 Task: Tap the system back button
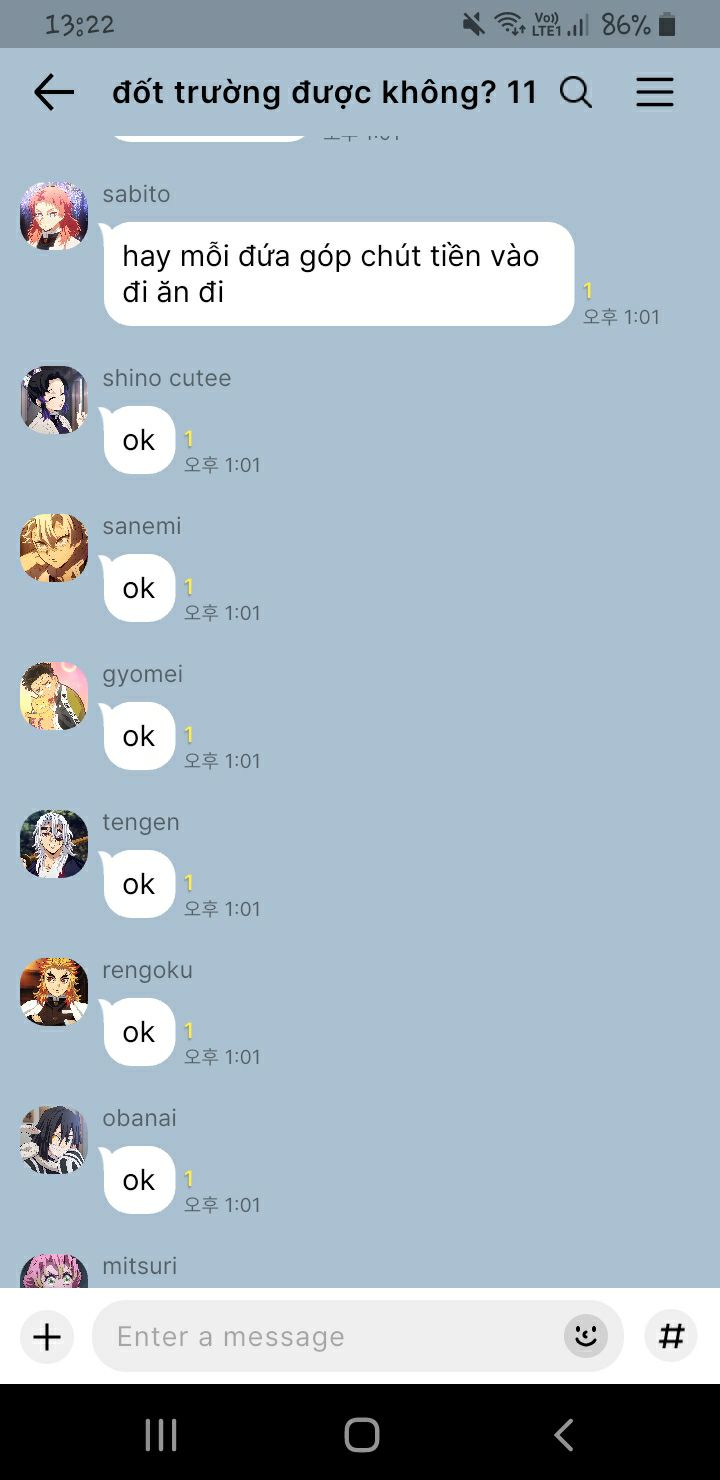click(563, 1435)
